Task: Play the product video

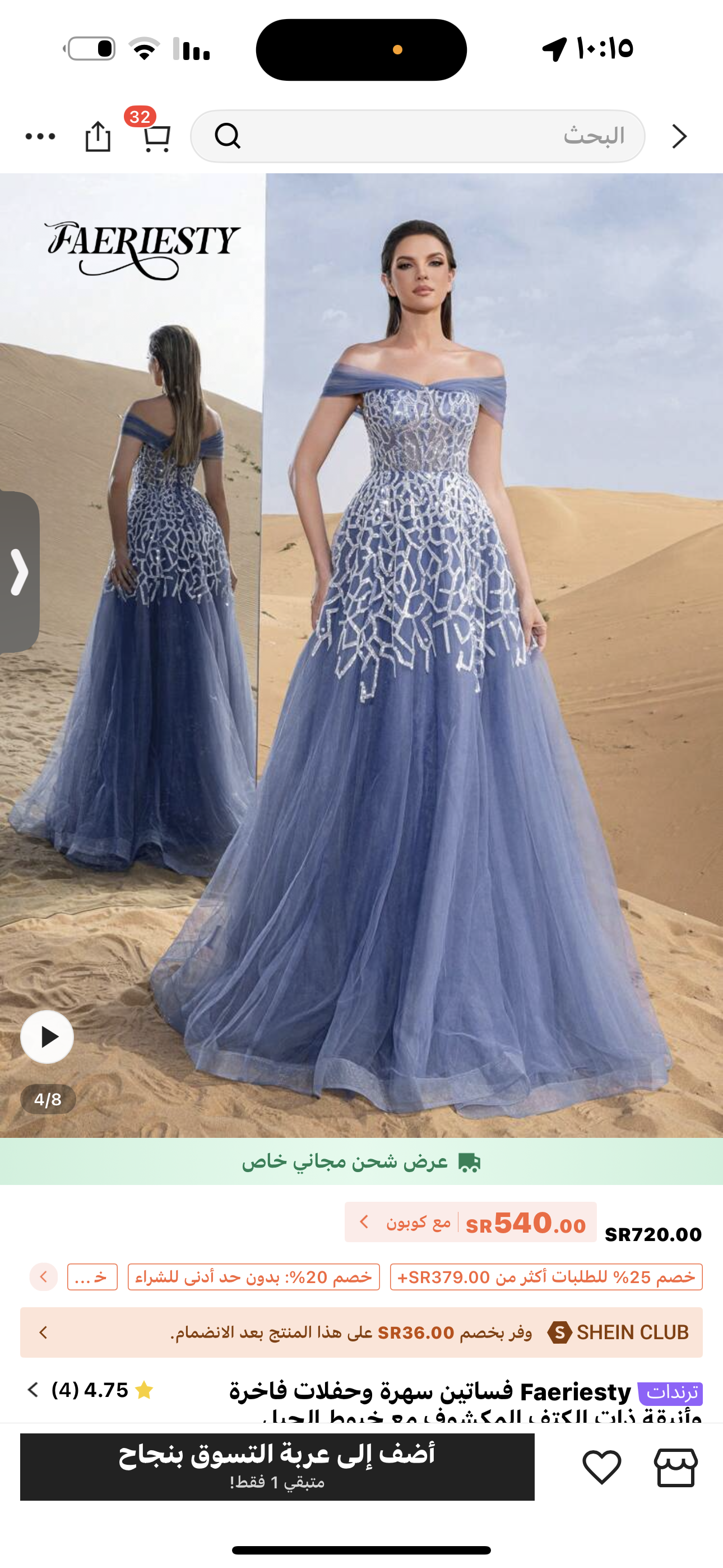Action: coord(47,1036)
